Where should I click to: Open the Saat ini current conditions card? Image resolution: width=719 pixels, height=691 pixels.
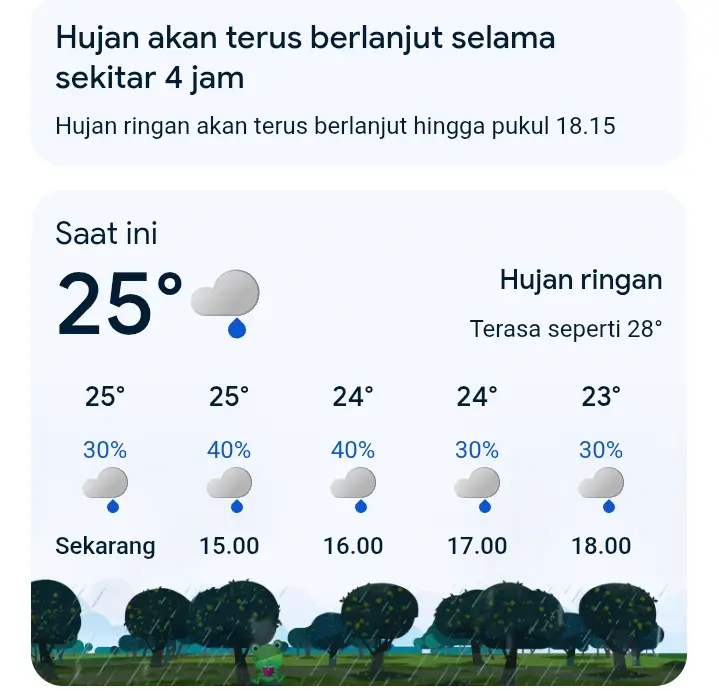tap(358, 290)
